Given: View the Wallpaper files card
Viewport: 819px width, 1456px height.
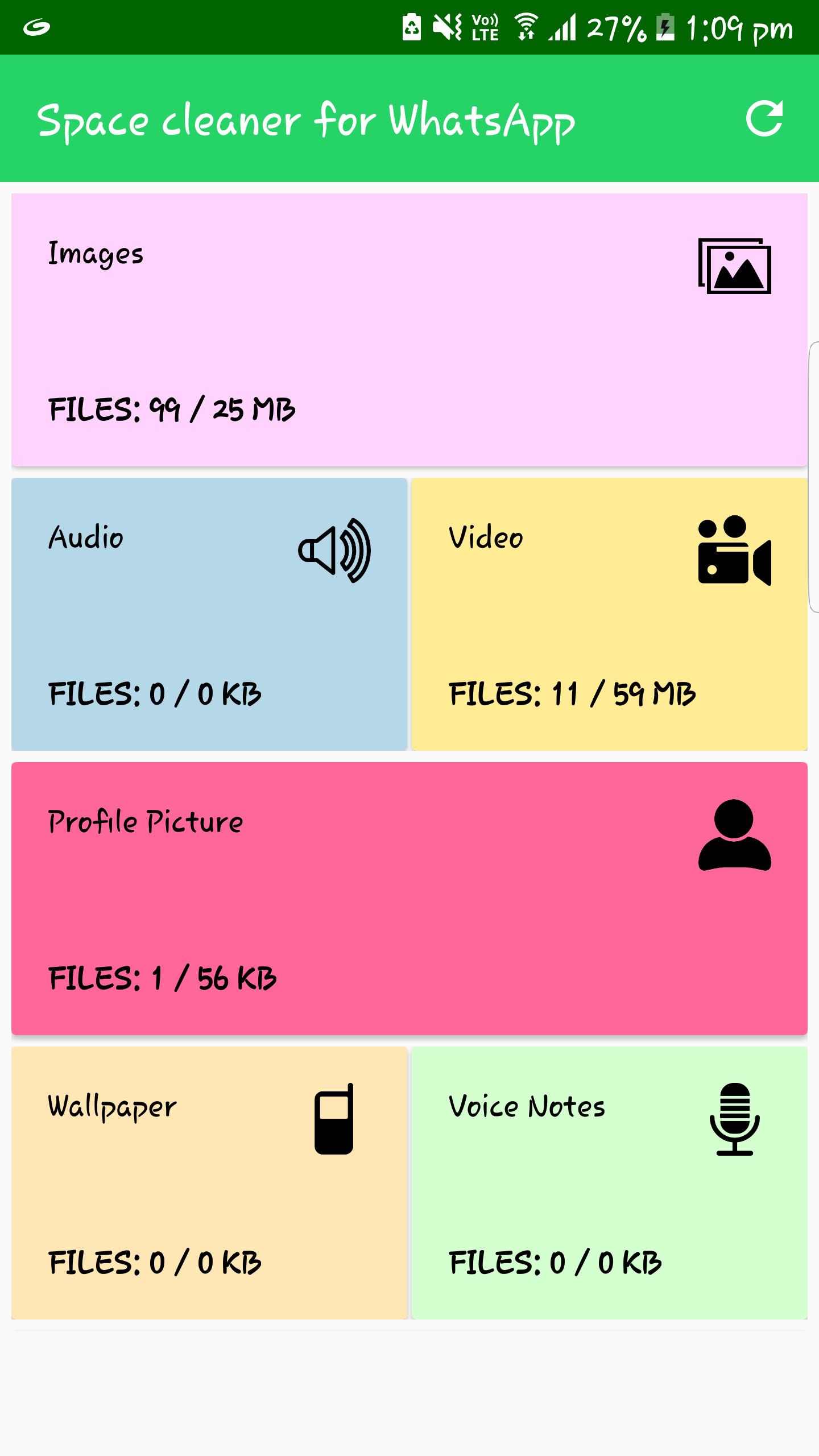Looking at the screenshot, I should [209, 1183].
